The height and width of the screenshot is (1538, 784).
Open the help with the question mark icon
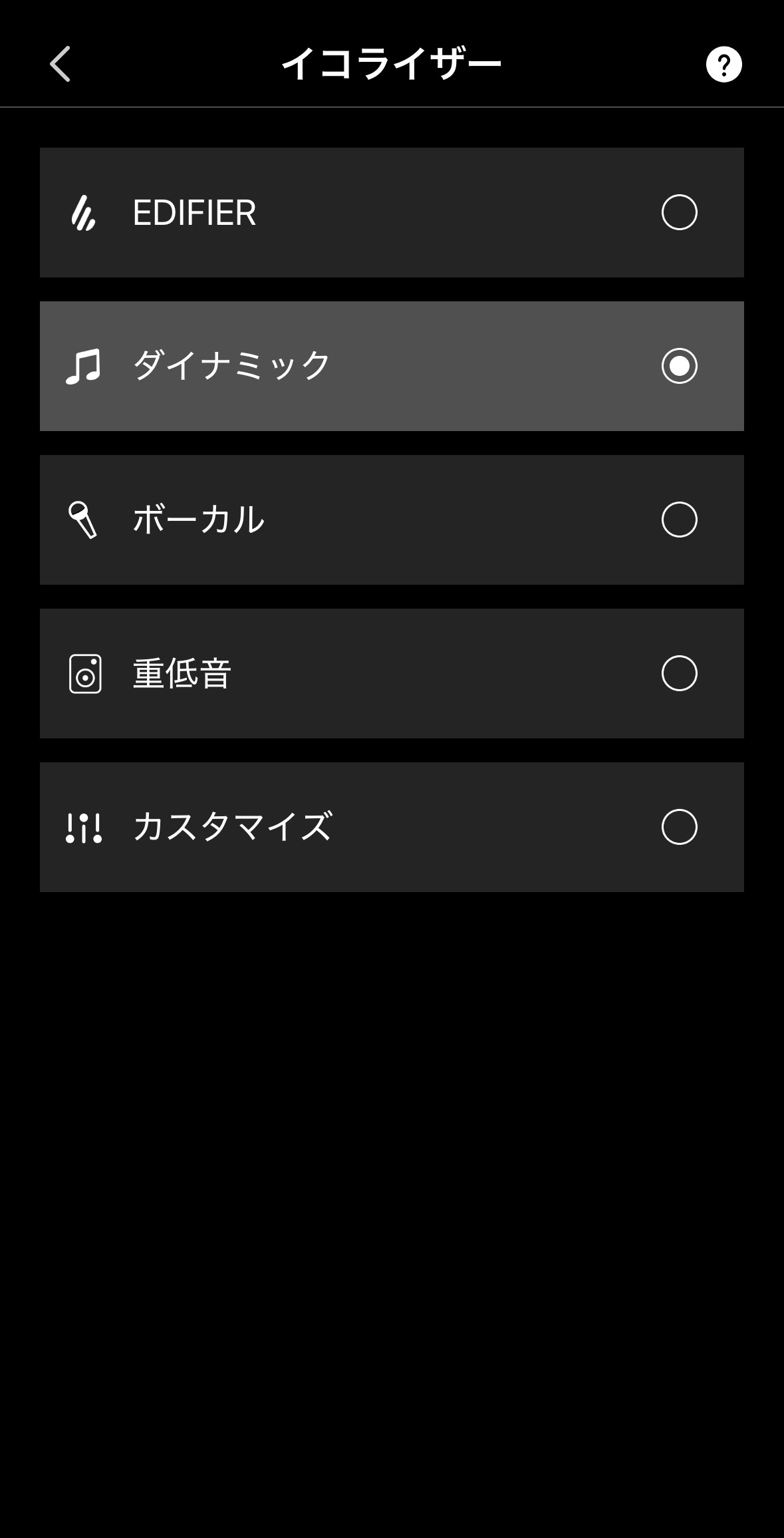[x=724, y=65]
